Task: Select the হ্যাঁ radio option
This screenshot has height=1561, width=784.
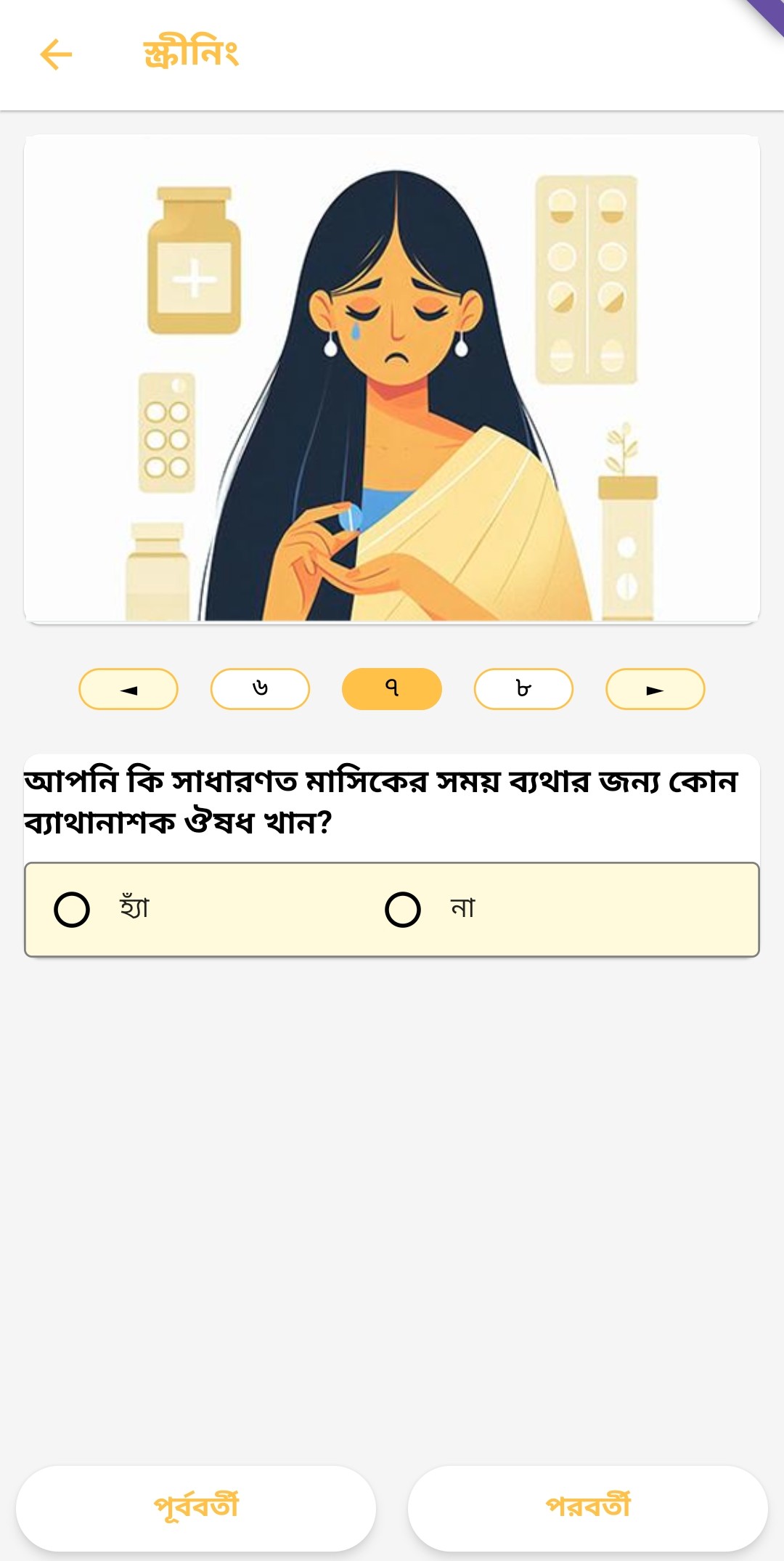Action: (x=72, y=910)
